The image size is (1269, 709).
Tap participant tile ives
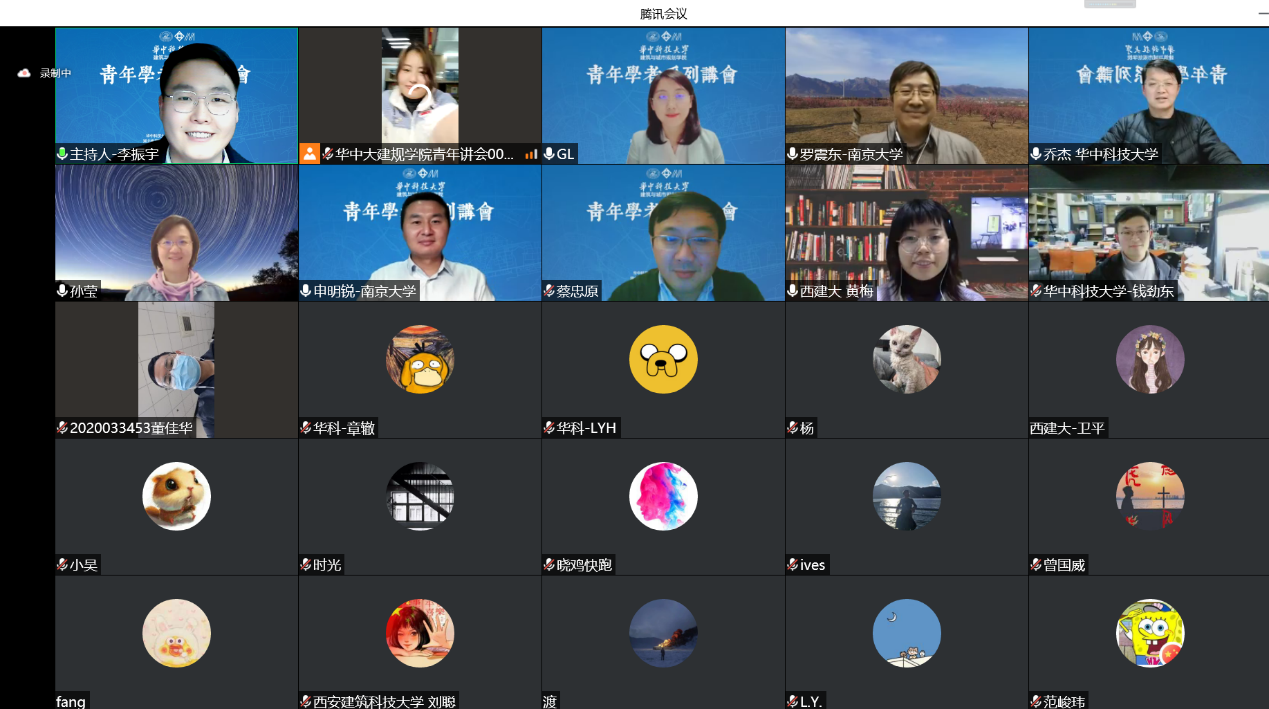pyautogui.click(x=907, y=506)
